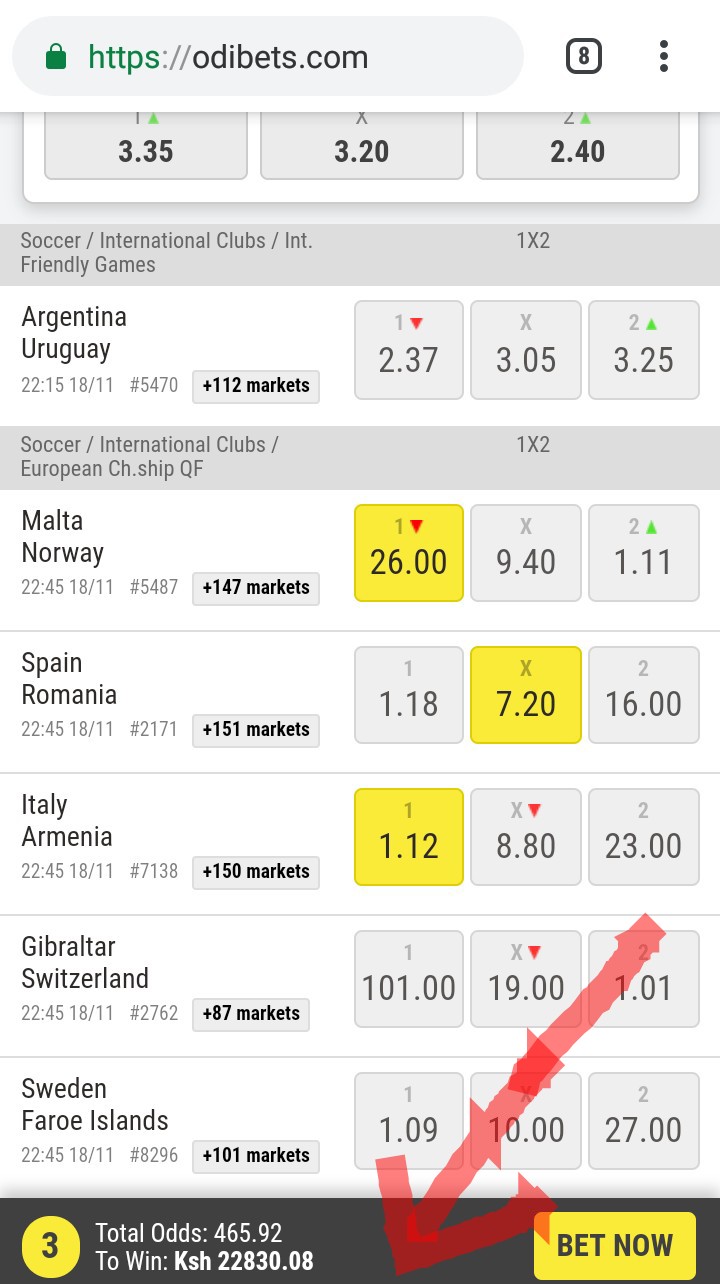This screenshot has width=720, height=1284.
Task: Choose Faroe Islands win odds 27.00
Action: pos(644,1121)
